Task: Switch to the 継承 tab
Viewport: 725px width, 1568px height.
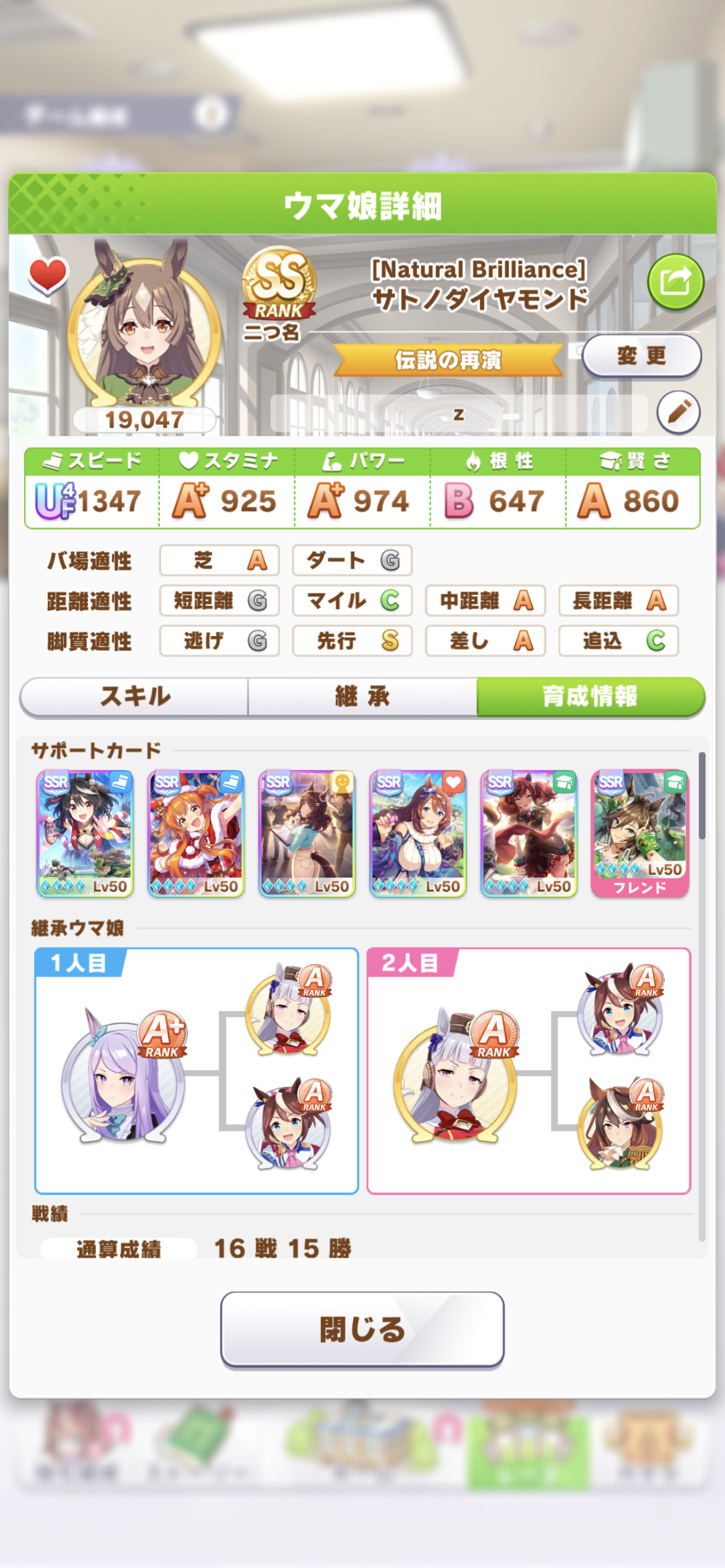Action: (x=362, y=697)
